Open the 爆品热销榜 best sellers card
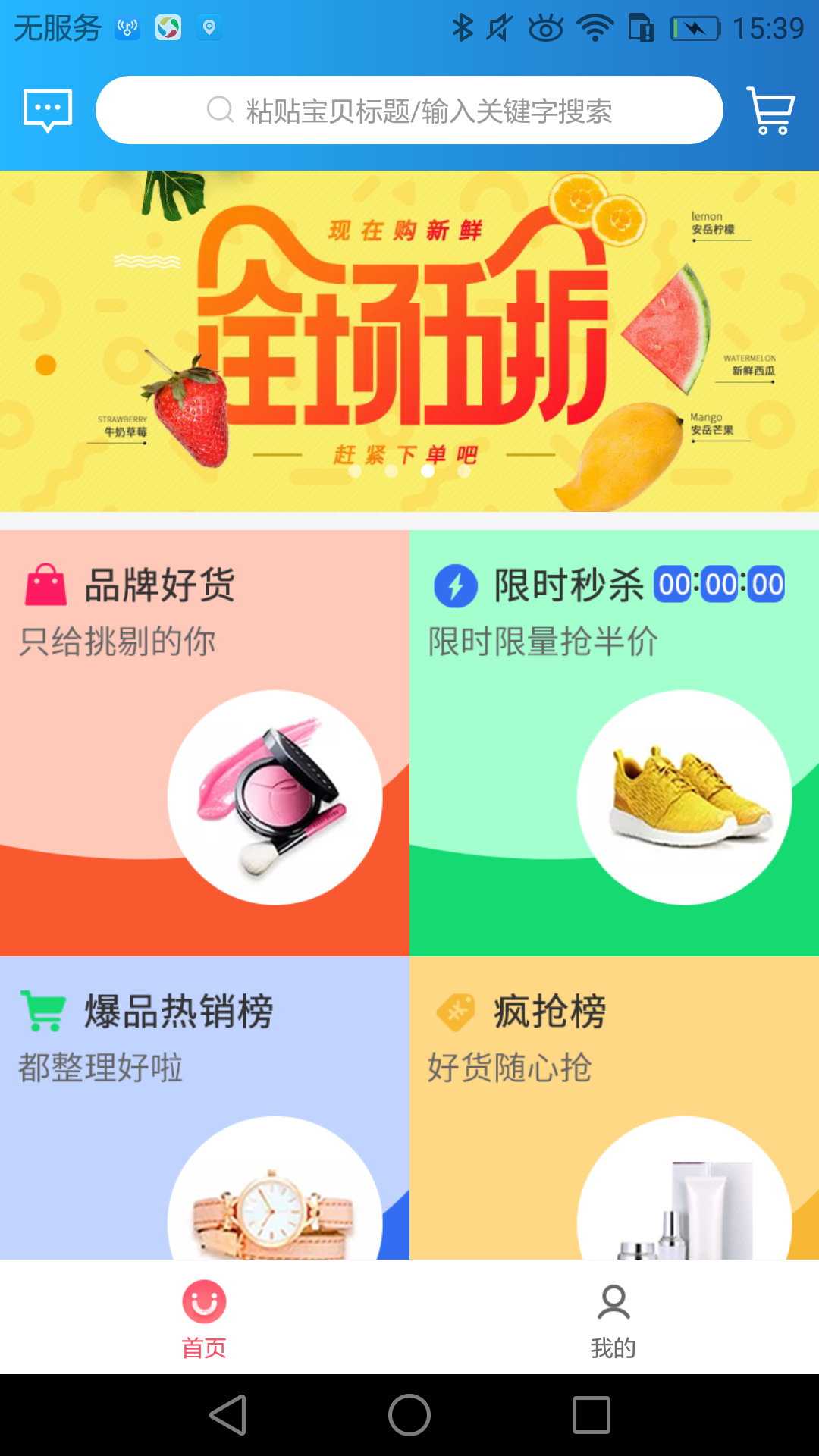 205,1107
